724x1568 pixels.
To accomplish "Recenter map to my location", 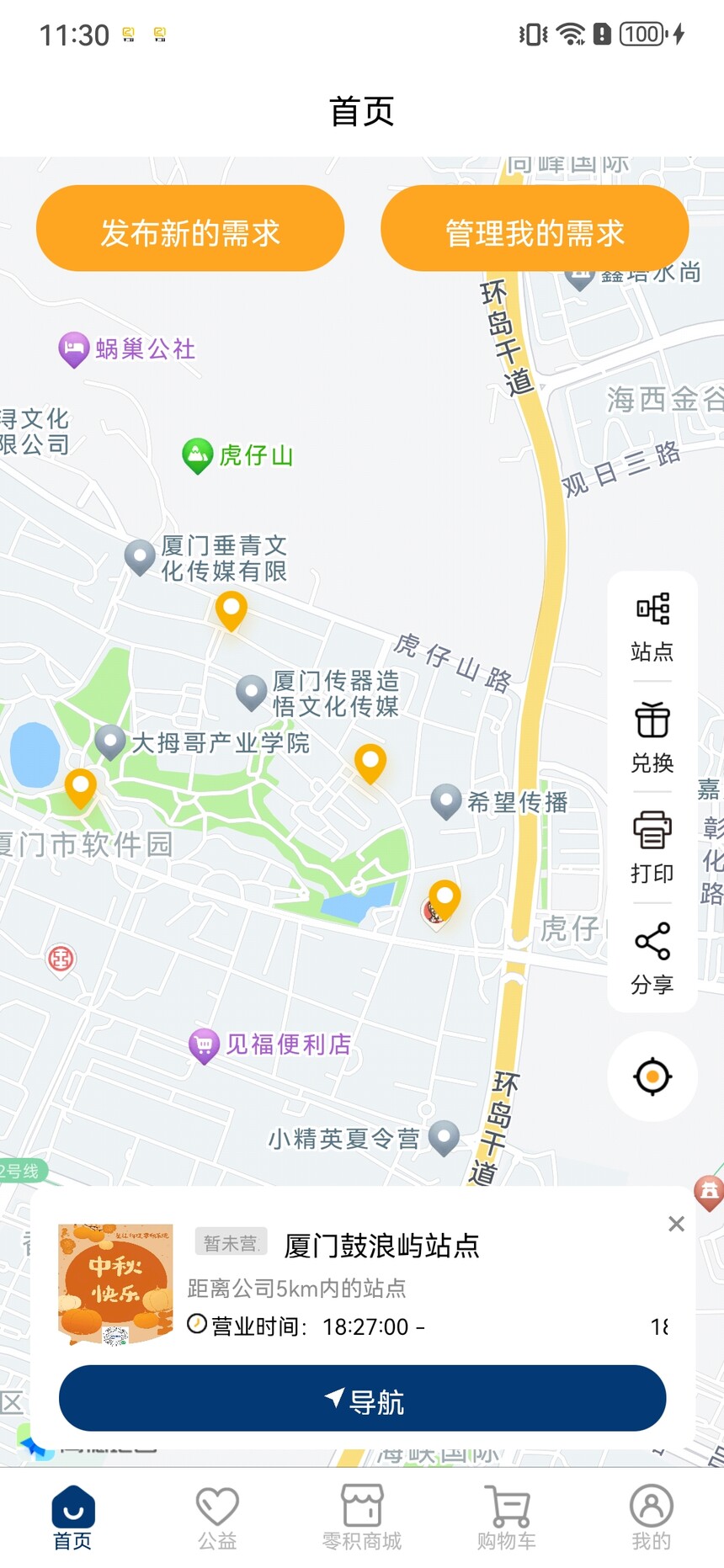I will pyautogui.click(x=652, y=1076).
